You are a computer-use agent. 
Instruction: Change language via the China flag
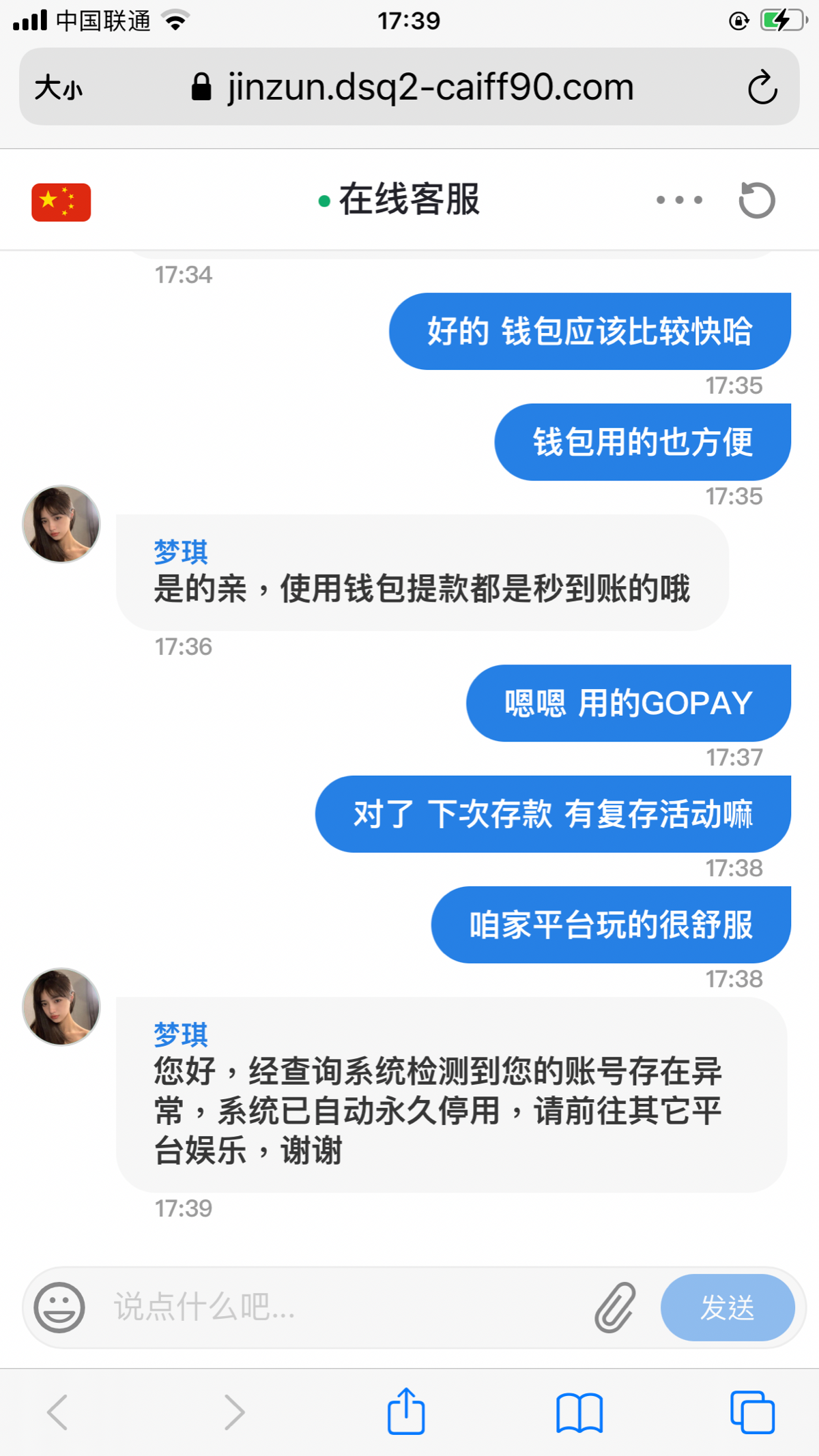61,202
